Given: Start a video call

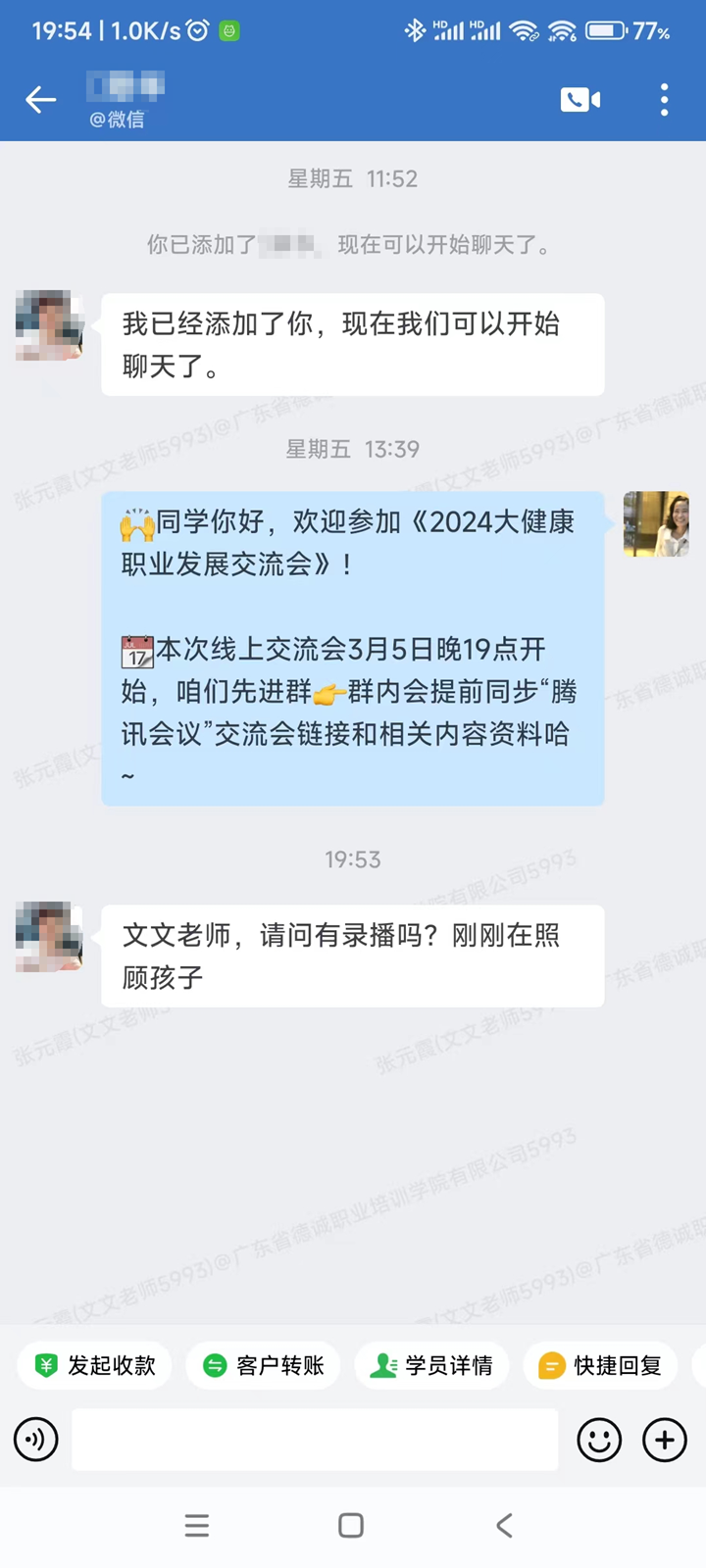Looking at the screenshot, I should (x=580, y=100).
